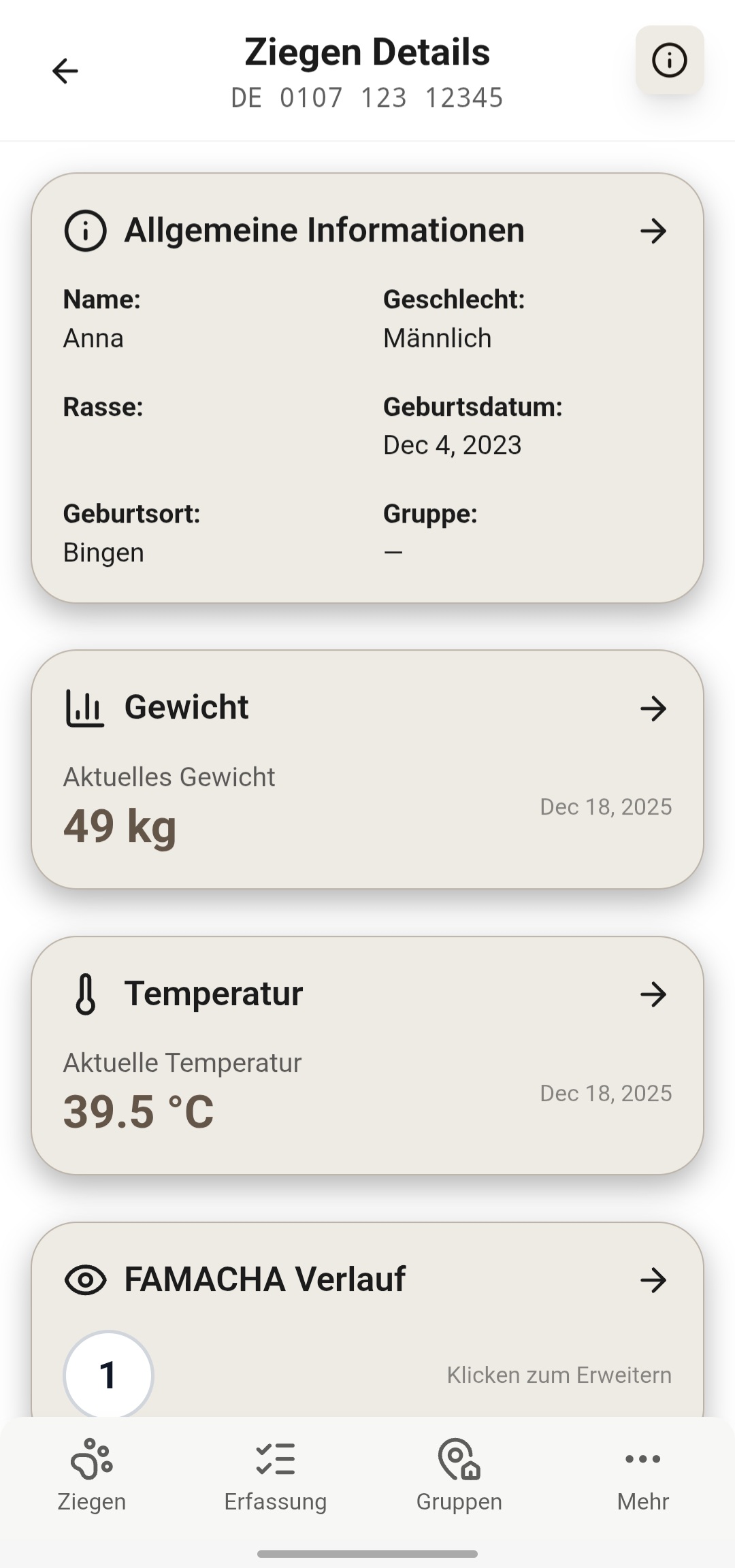735x1568 pixels.
Task: Click the eye icon beside FAMACHA Verlauf
Action: coord(85,1279)
